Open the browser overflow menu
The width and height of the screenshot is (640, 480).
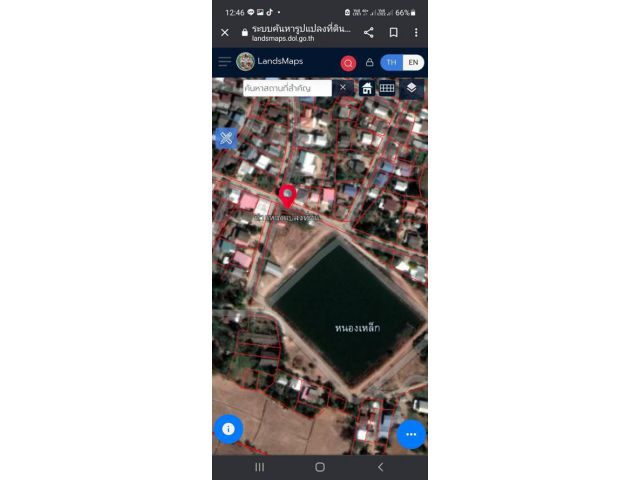[416, 33]
